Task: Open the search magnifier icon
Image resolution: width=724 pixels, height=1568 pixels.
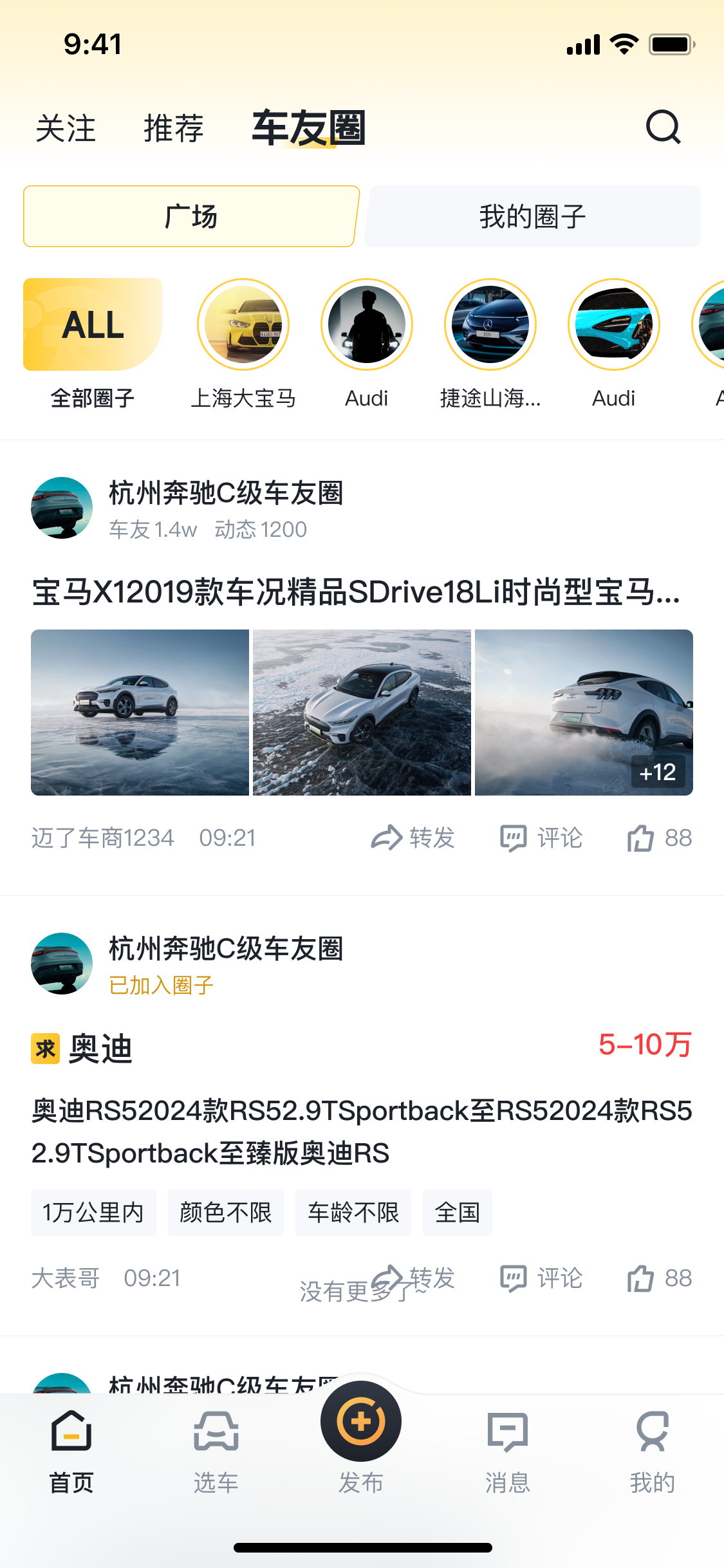Action: (663, 127)
